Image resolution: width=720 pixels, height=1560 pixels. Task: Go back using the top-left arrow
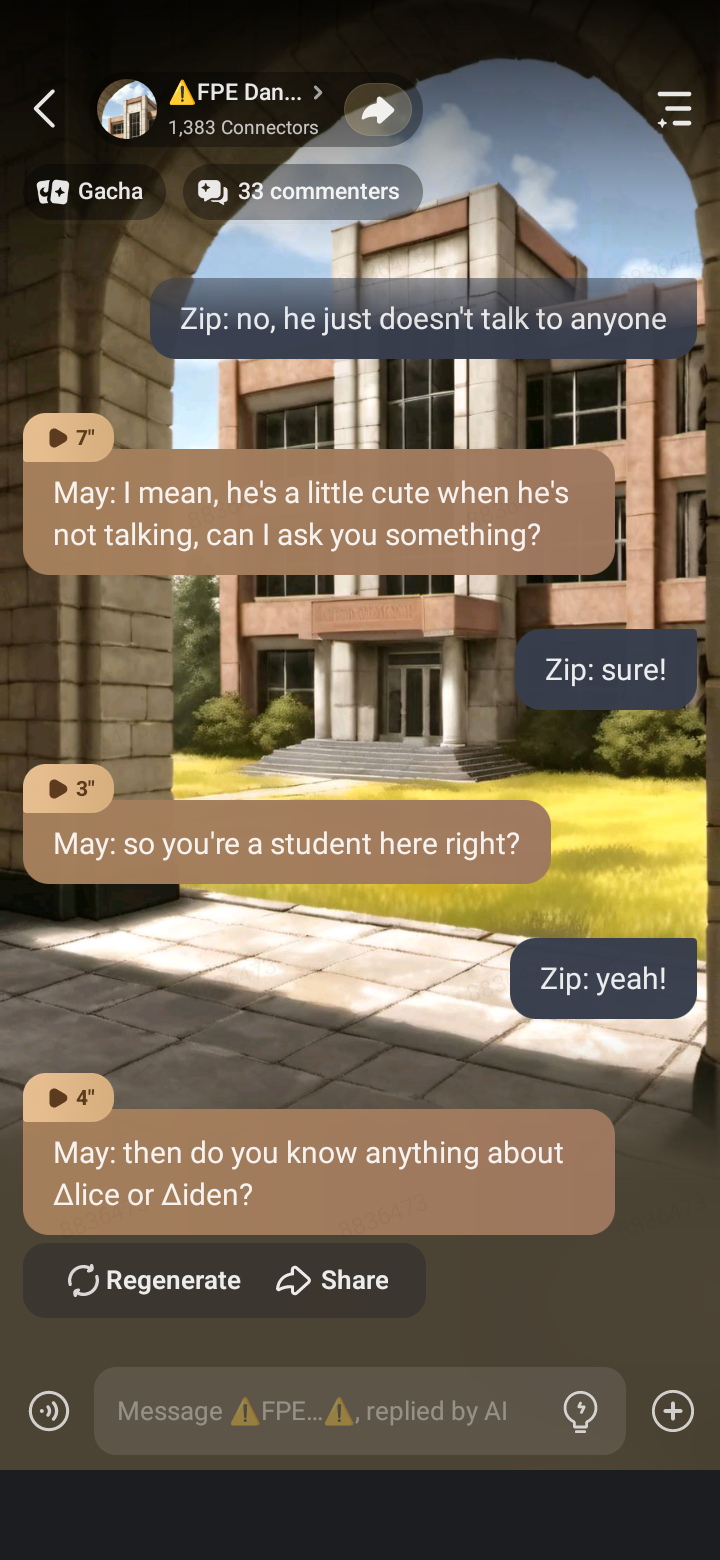click(x=45, y=109)
